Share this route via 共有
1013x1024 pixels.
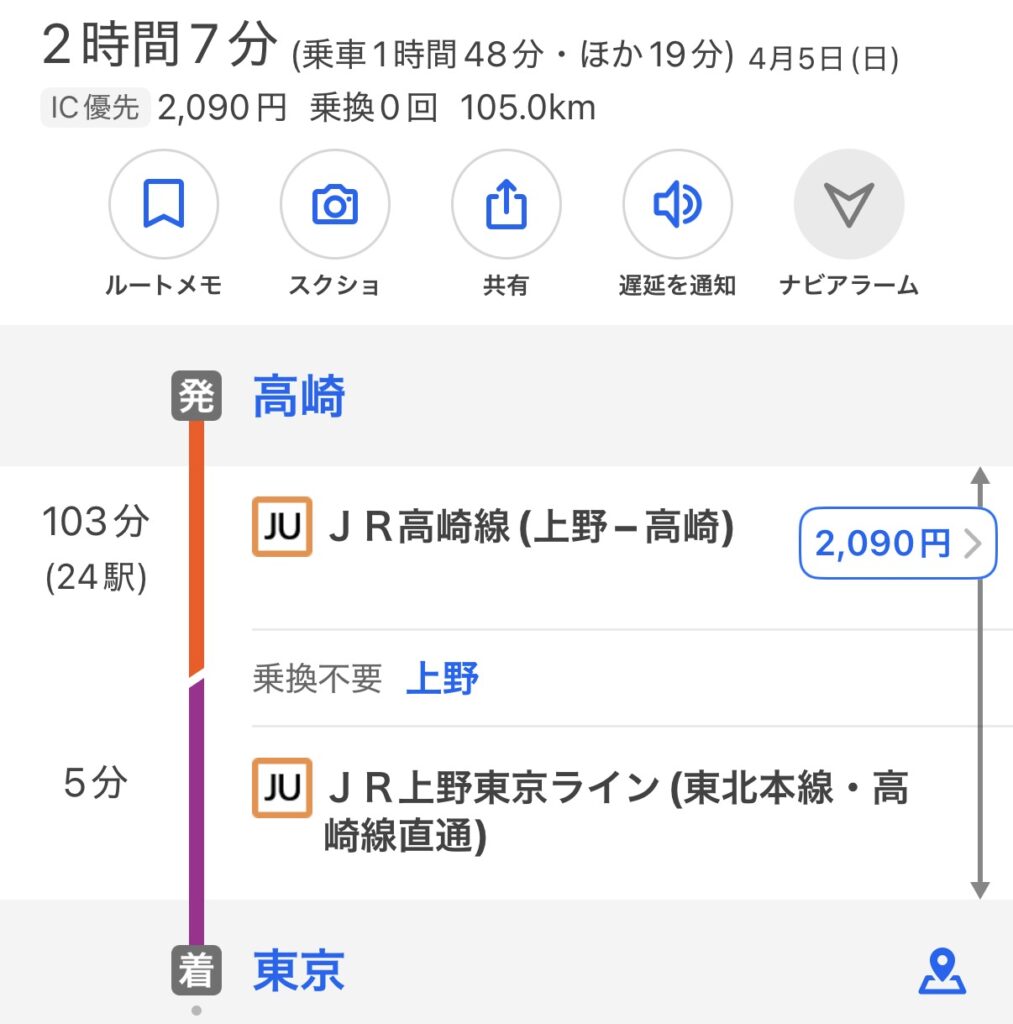point(506,204)
